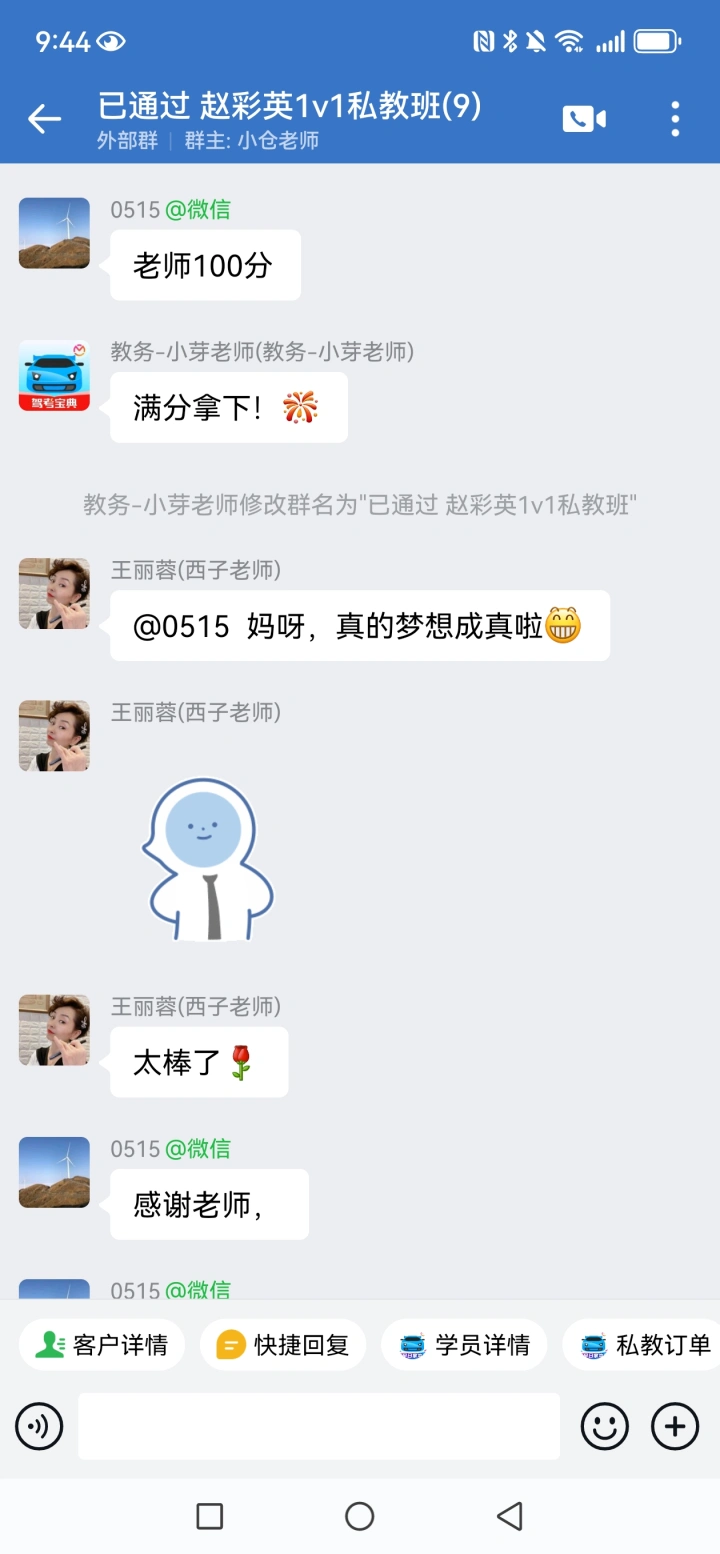Viewport: 720px width, 1554px height.
Task: Open the three-dot overflow menu
Action: (x=675, y=120)
